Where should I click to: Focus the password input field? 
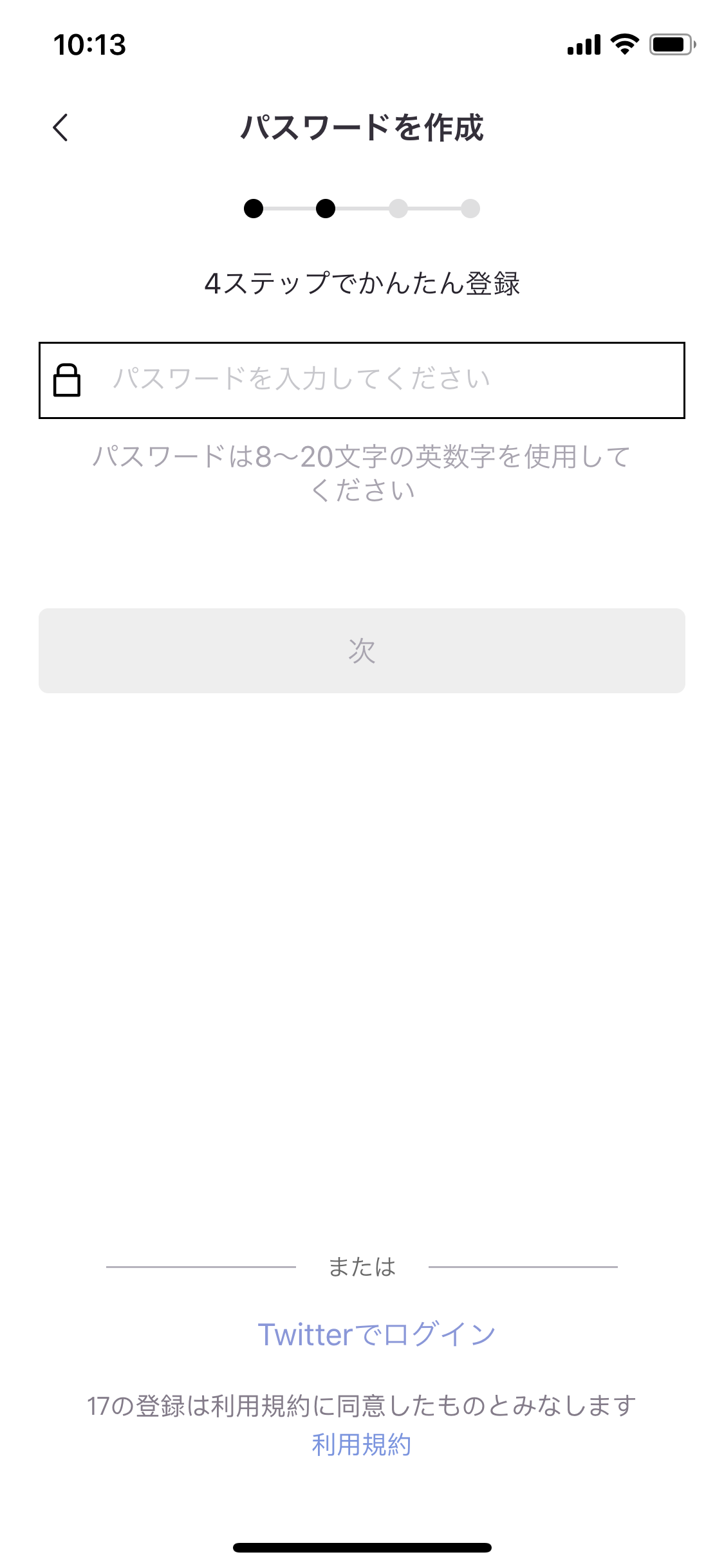(362, 380)
